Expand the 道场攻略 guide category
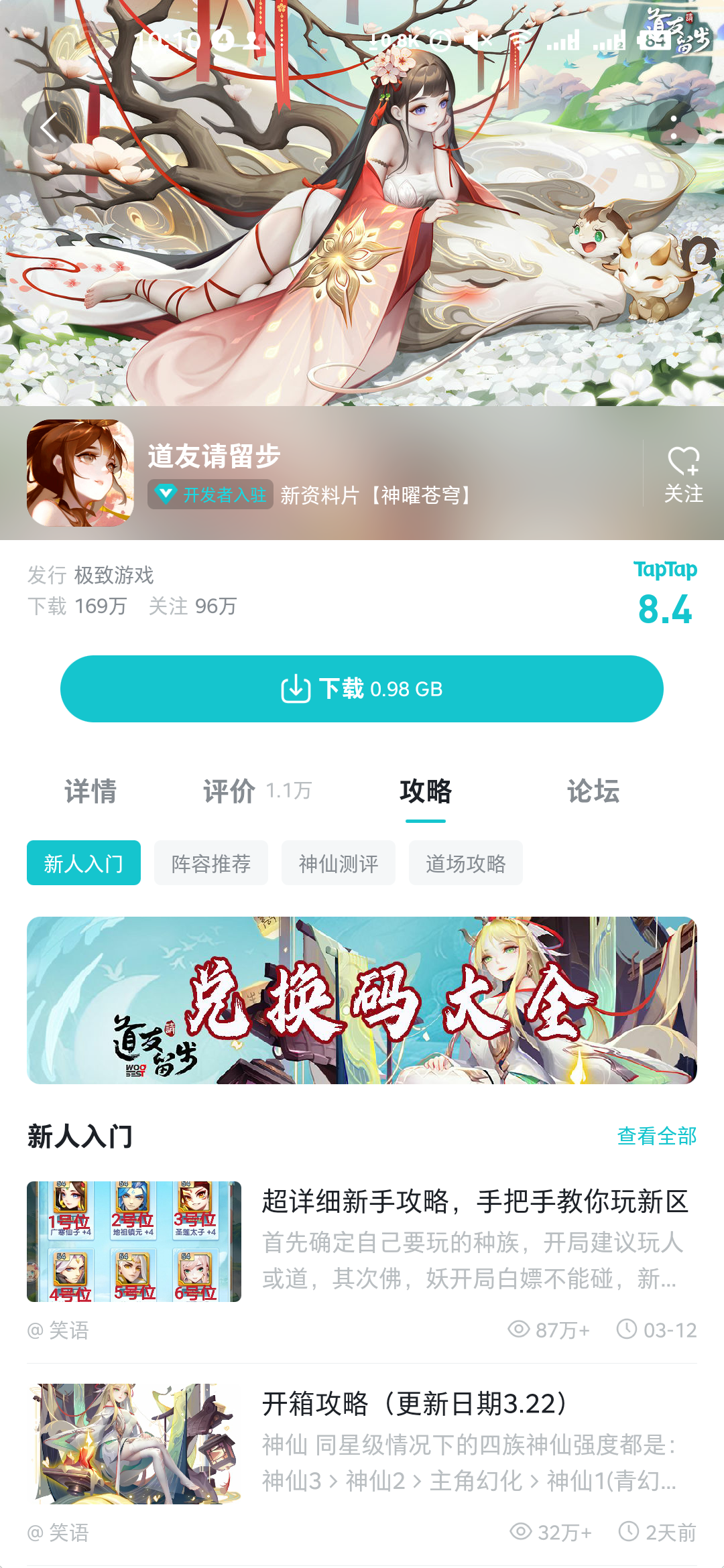 (465, 863)
